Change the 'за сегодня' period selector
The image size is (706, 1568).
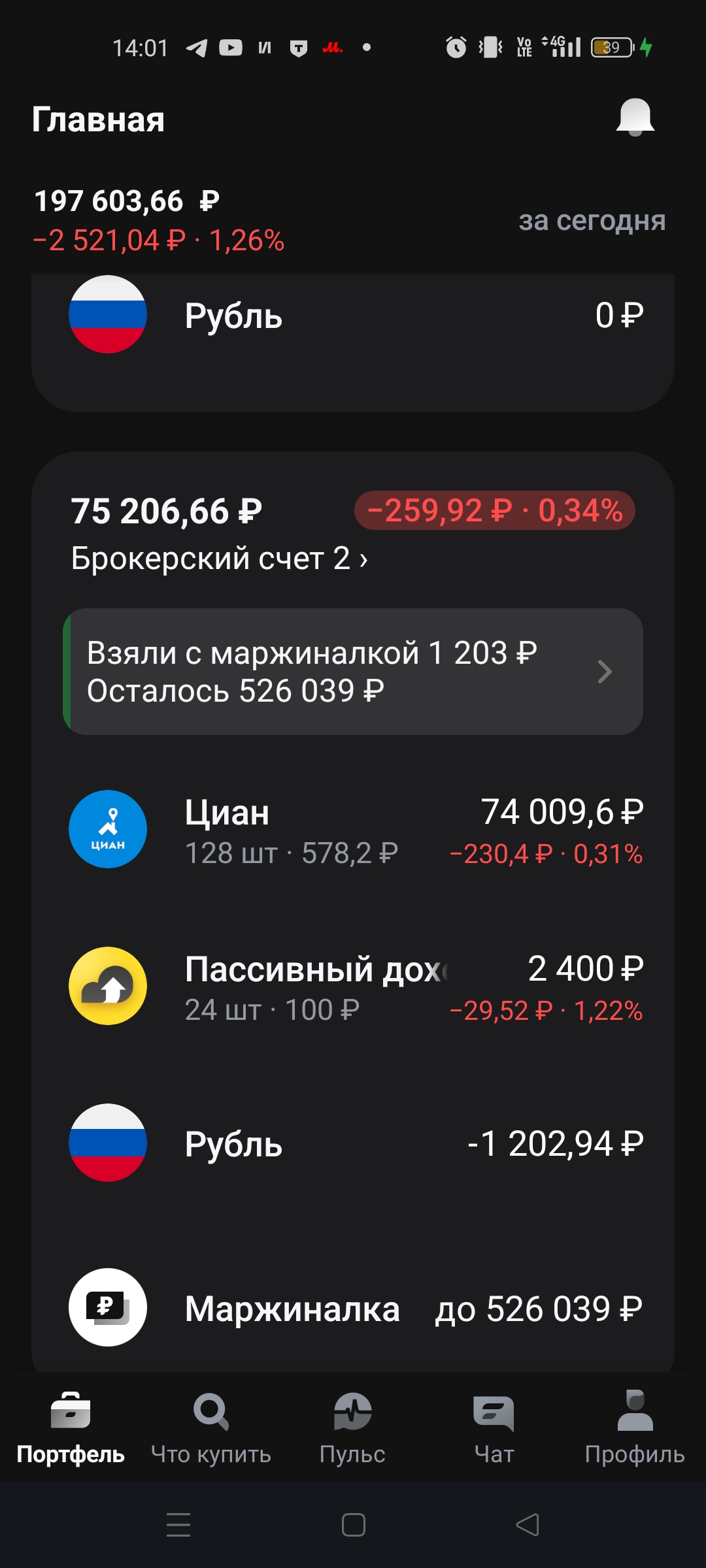(x=592, y=221)
